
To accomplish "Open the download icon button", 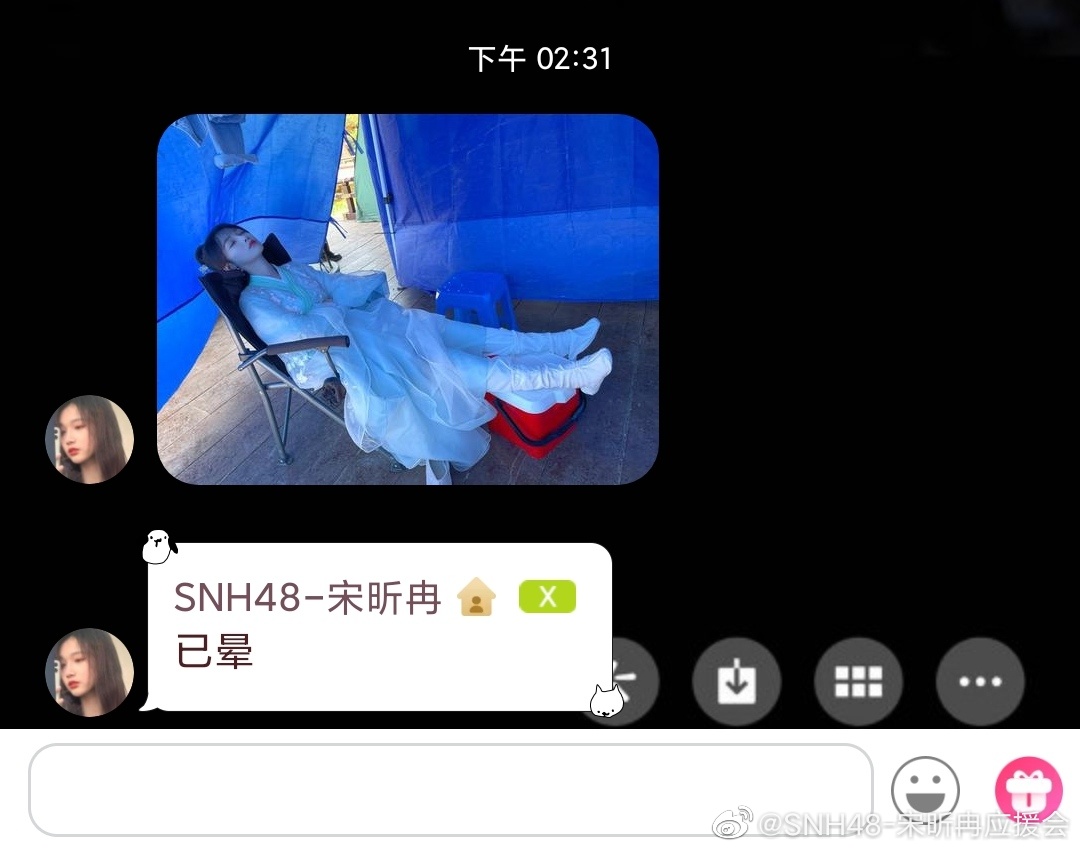I will pyautogui.click(x=737, y=681).
